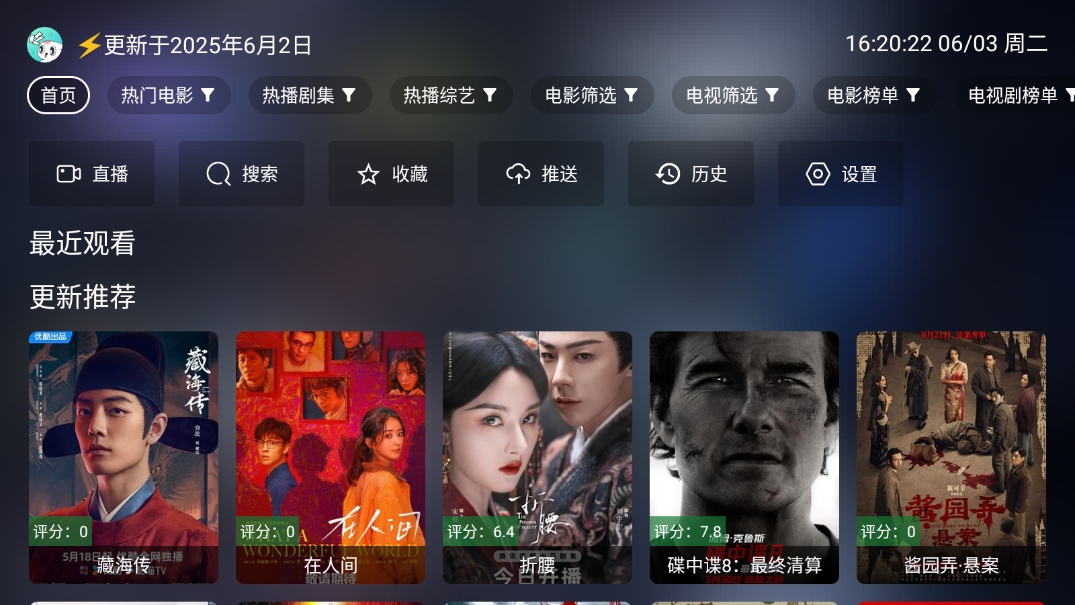Select the 折腰 drama card
The width and height of the screenshot is (1075, 605).
[x=537, y=456]
